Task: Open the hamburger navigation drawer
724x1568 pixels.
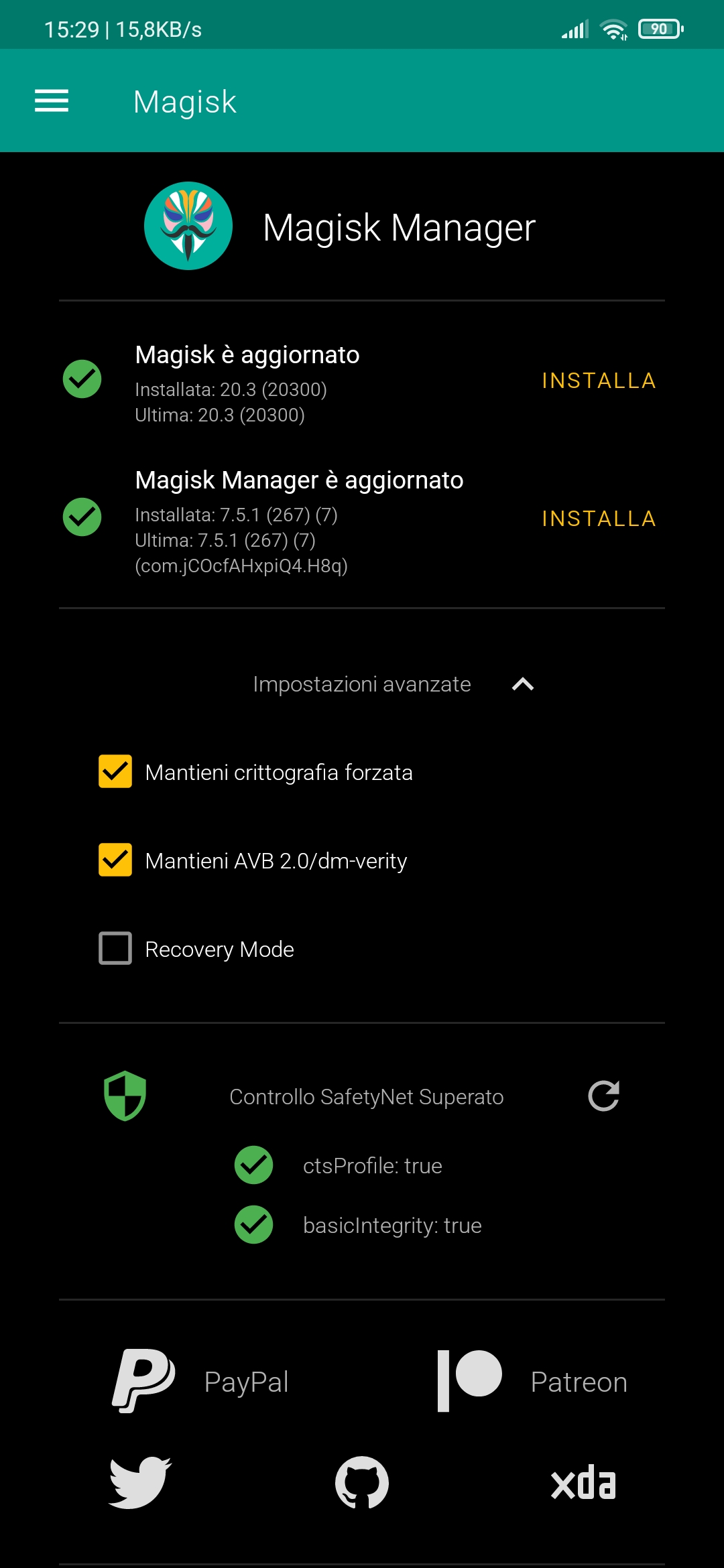Action: click(x=52, y=101)
